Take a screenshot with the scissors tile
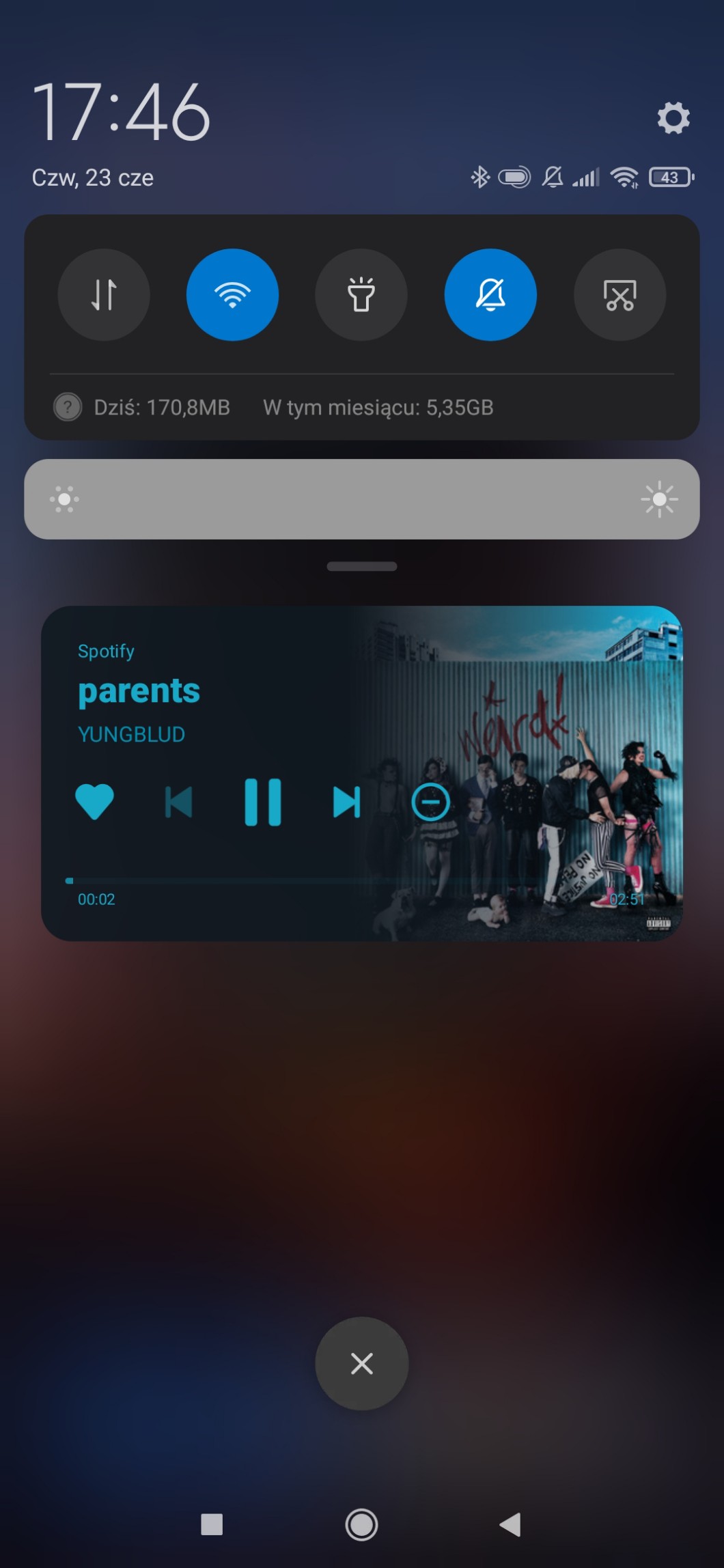This screenshot has width=724, height=1568. [619, 295]
